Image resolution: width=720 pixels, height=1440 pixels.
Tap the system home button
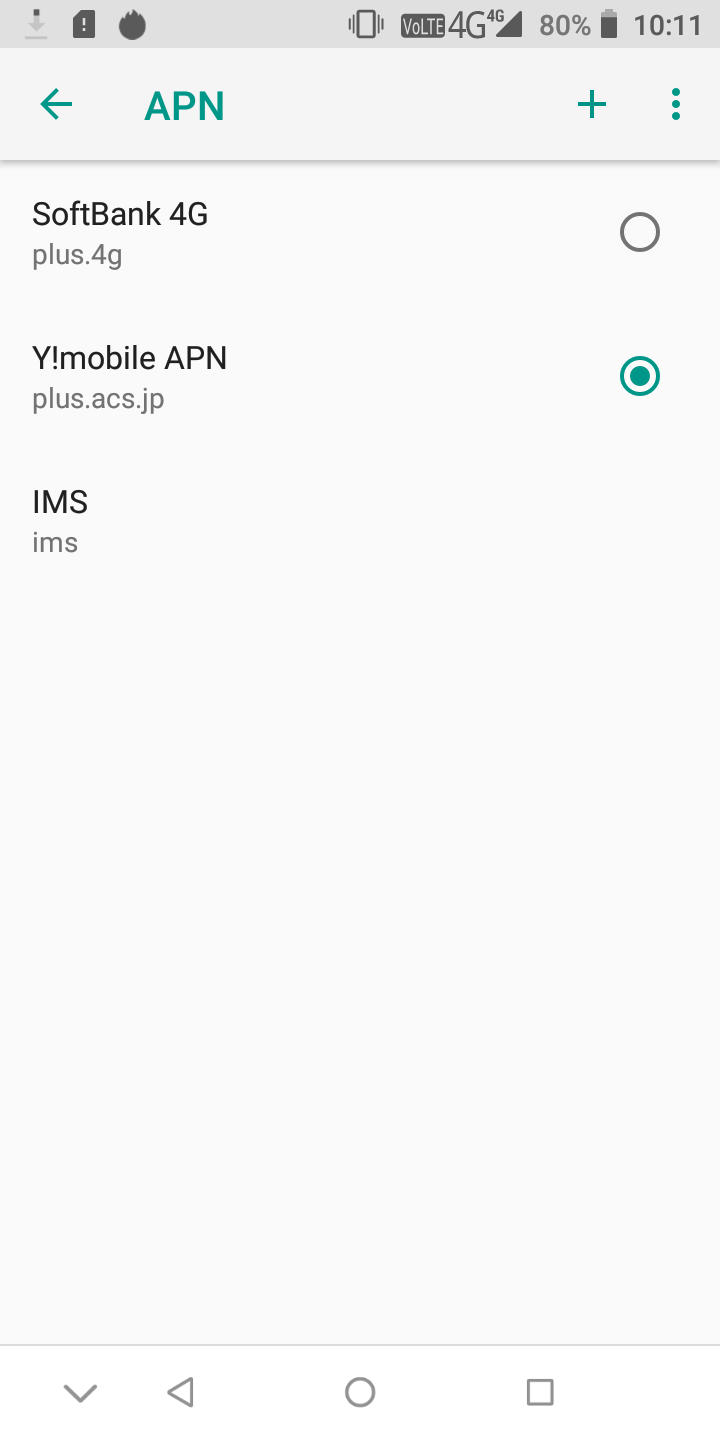tap(360, 1392)
